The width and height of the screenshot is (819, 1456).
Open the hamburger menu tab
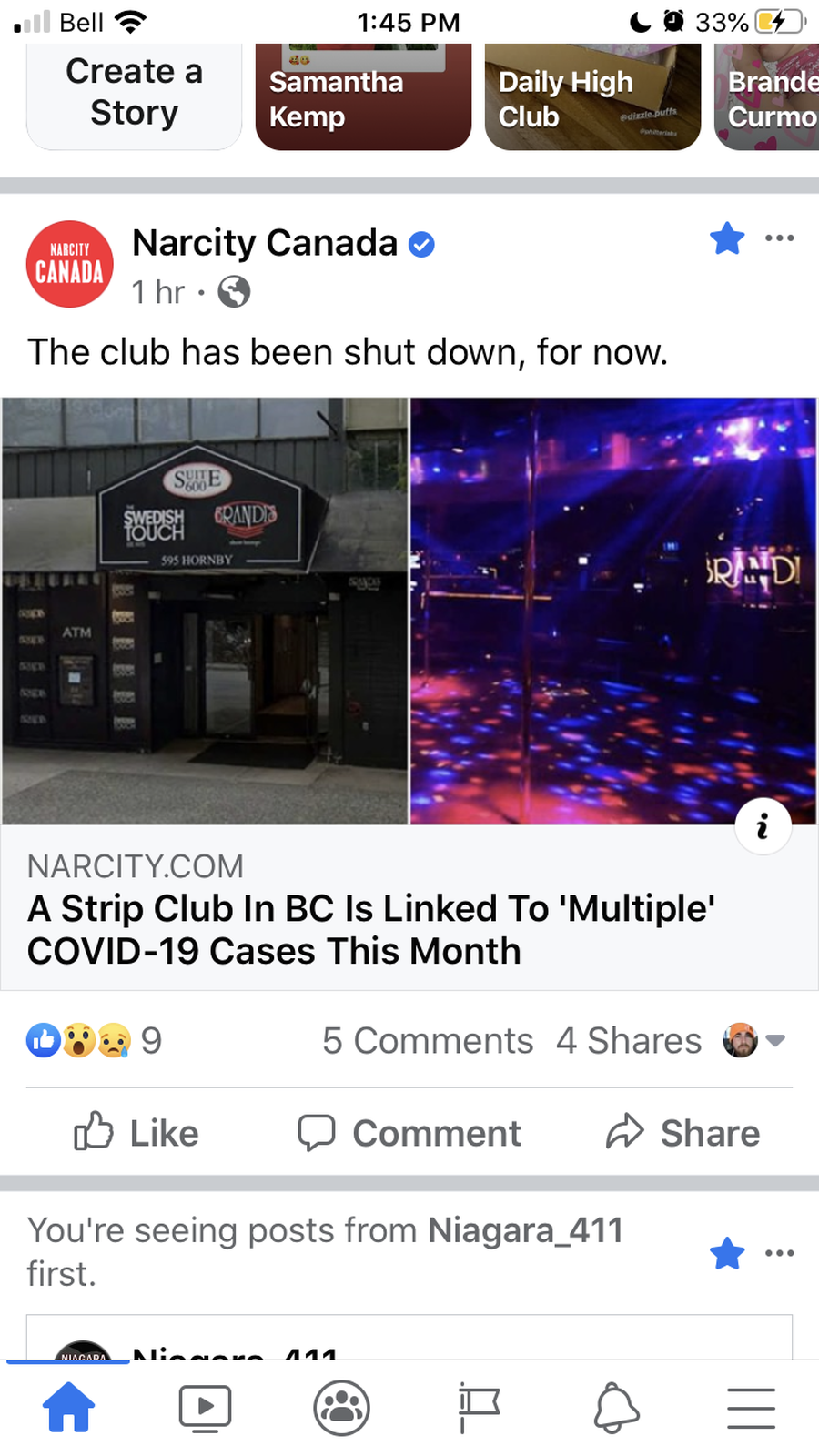click(x=751, y=1408)
